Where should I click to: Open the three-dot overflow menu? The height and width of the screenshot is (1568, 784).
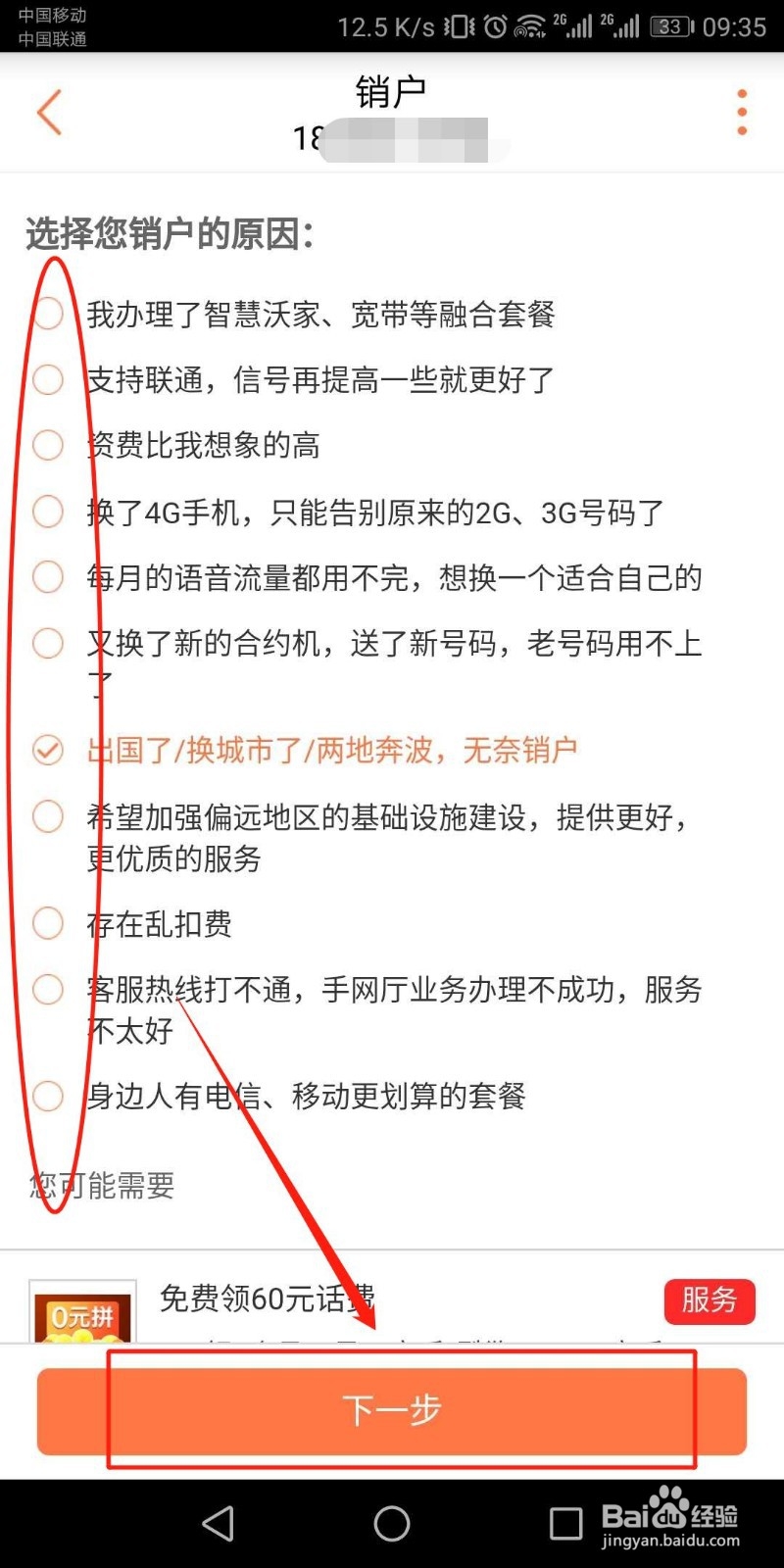(740, 112)
